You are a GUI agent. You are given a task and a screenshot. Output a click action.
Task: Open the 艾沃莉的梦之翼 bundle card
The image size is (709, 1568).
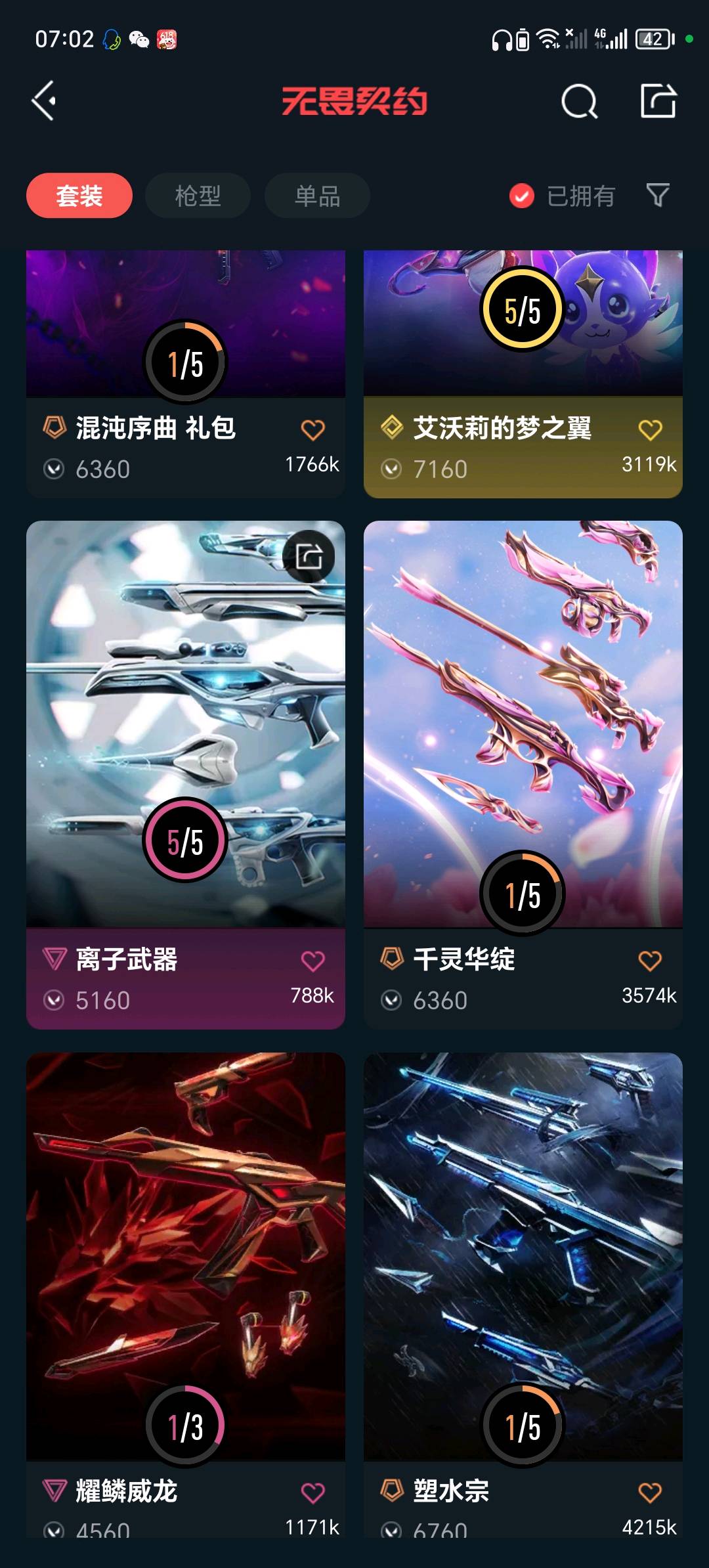(x=523, y=328)
